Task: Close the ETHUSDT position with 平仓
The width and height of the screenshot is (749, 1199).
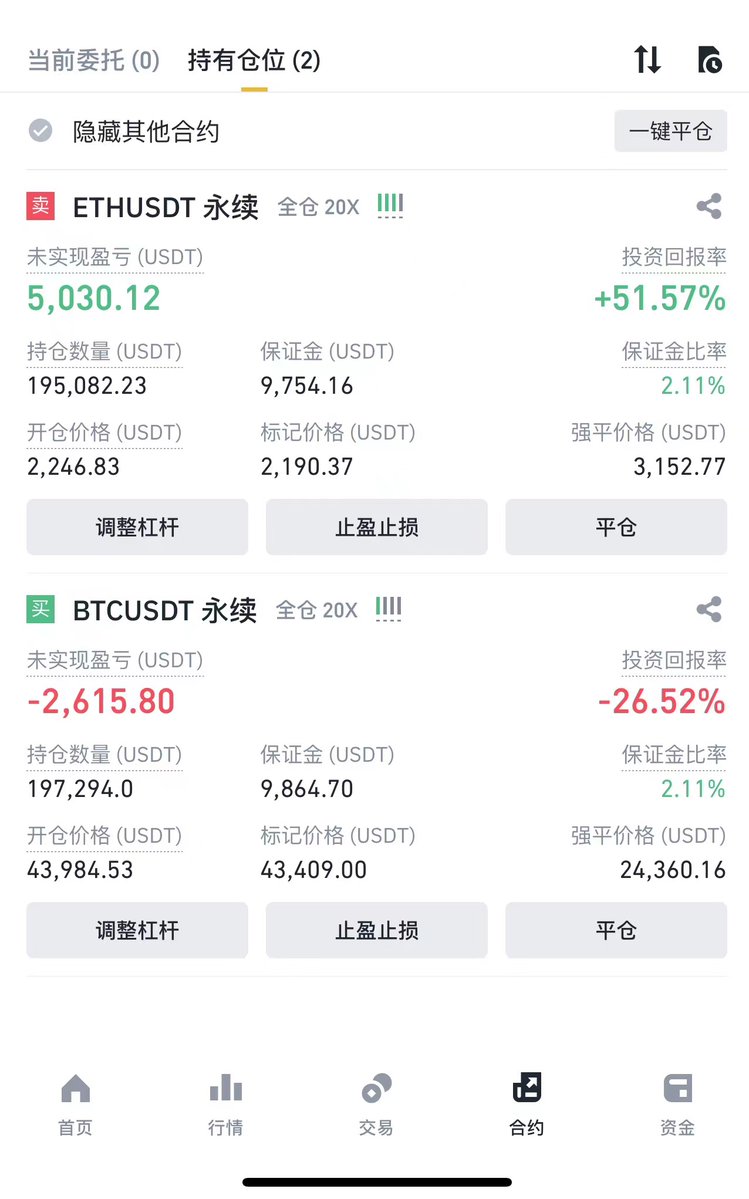Action: tap(616, 527)
